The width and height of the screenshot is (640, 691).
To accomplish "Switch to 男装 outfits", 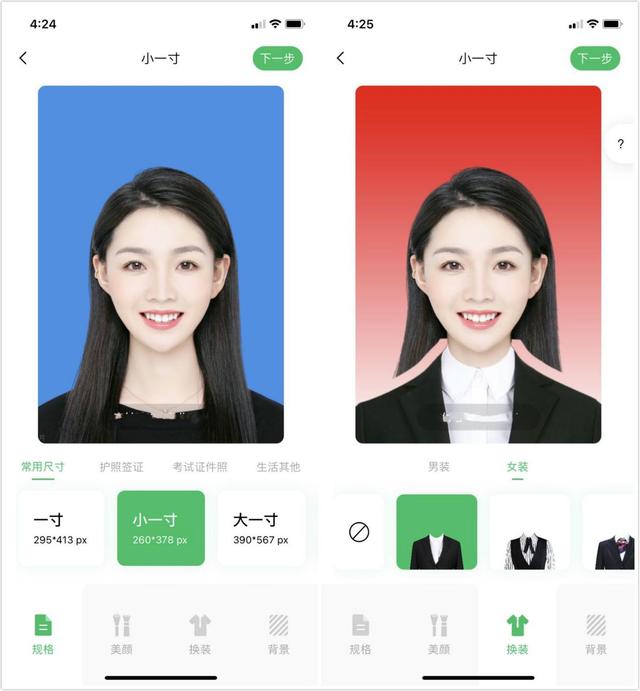I will [439, 467].
